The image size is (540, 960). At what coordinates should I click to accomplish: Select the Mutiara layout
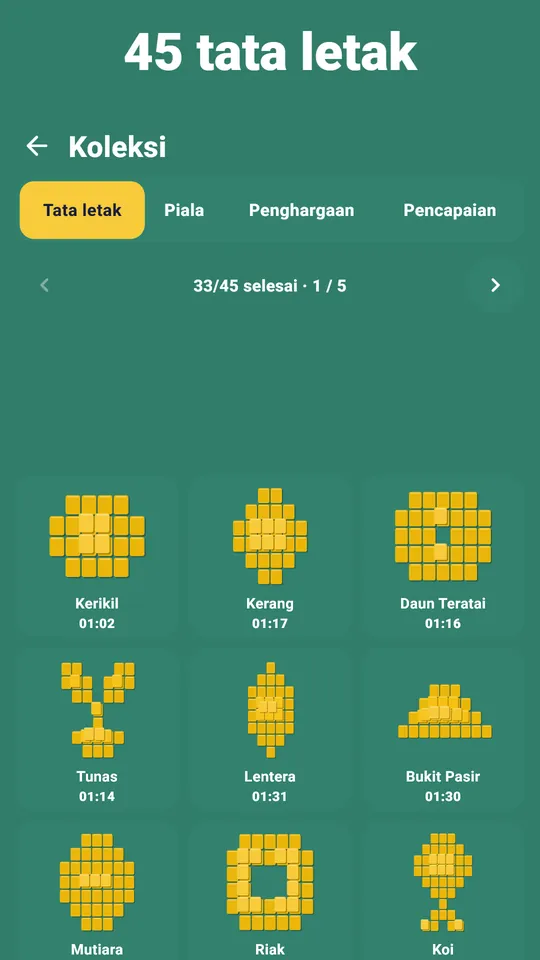[x=97, y=891]
